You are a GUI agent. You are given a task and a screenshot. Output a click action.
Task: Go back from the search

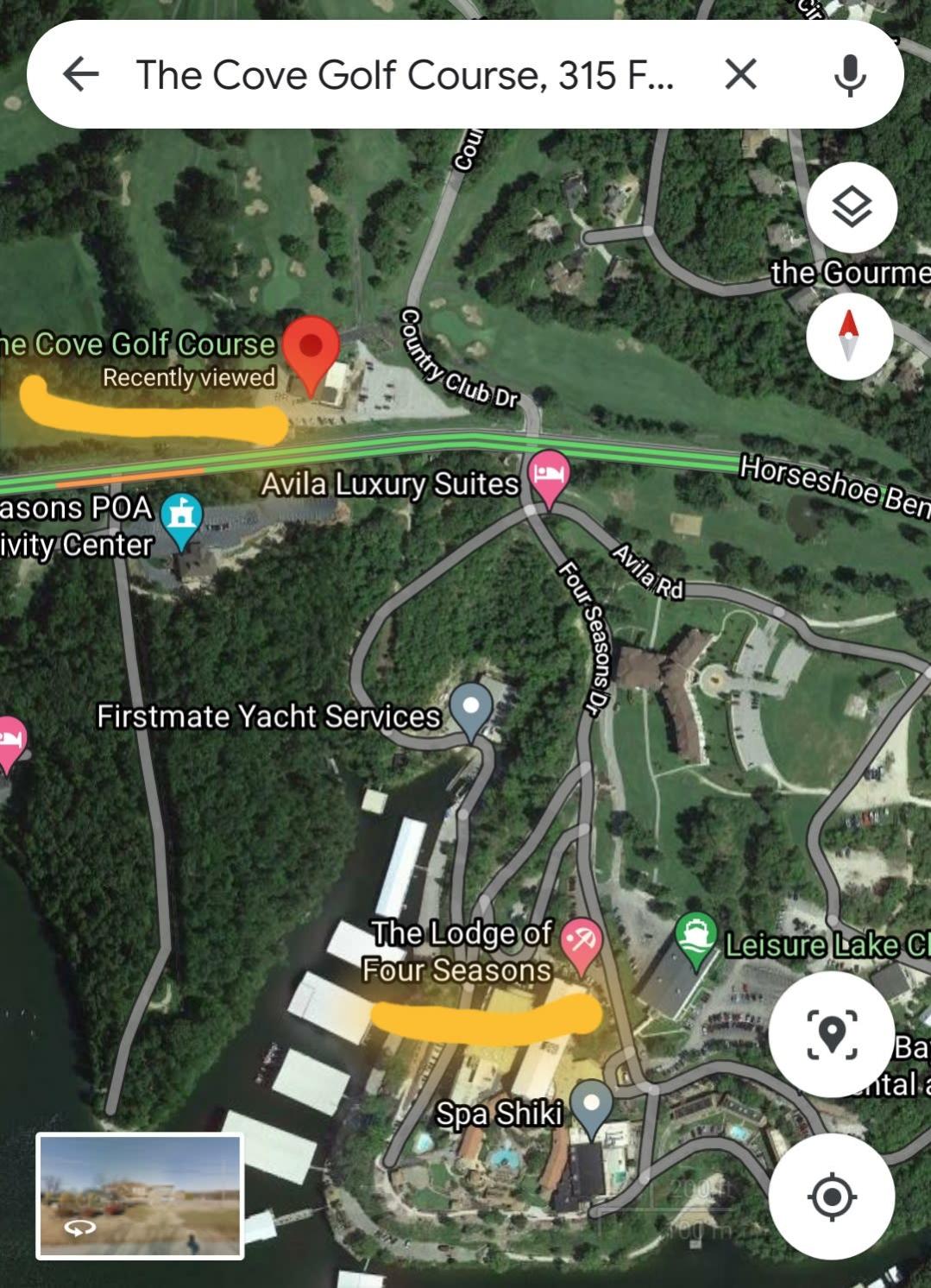point(81,74)
